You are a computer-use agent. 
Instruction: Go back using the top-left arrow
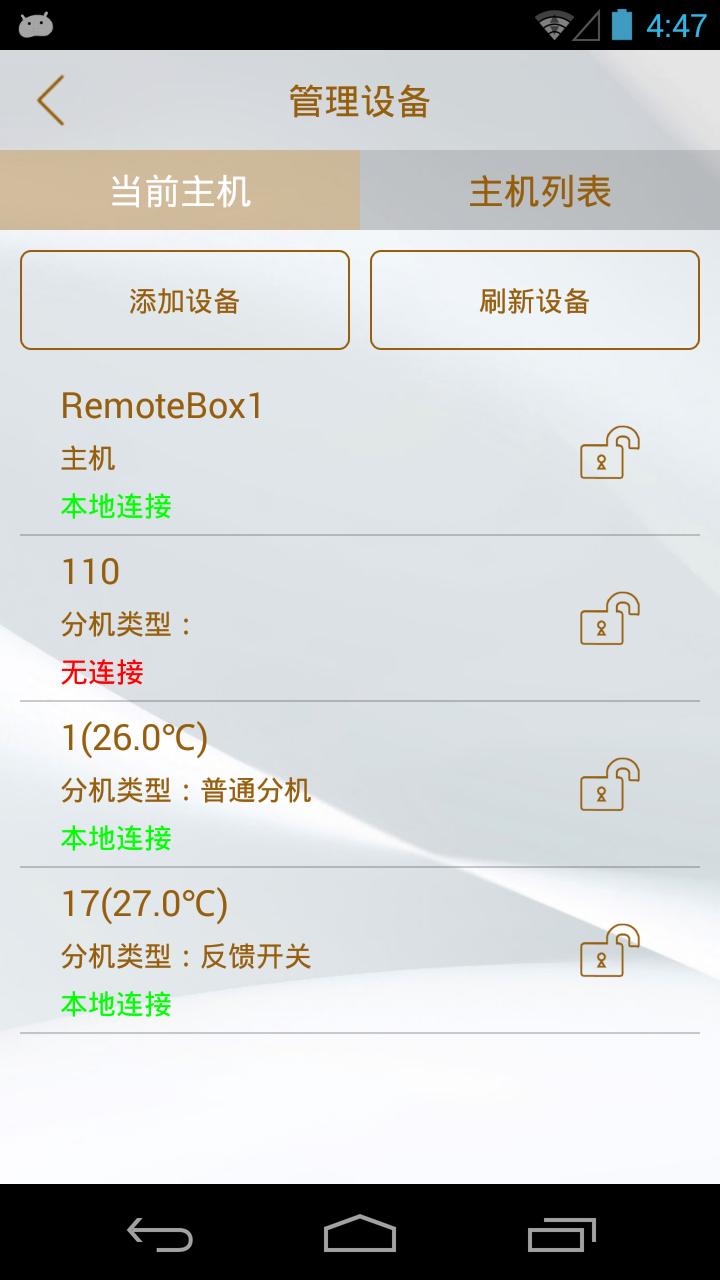point(50,101)
